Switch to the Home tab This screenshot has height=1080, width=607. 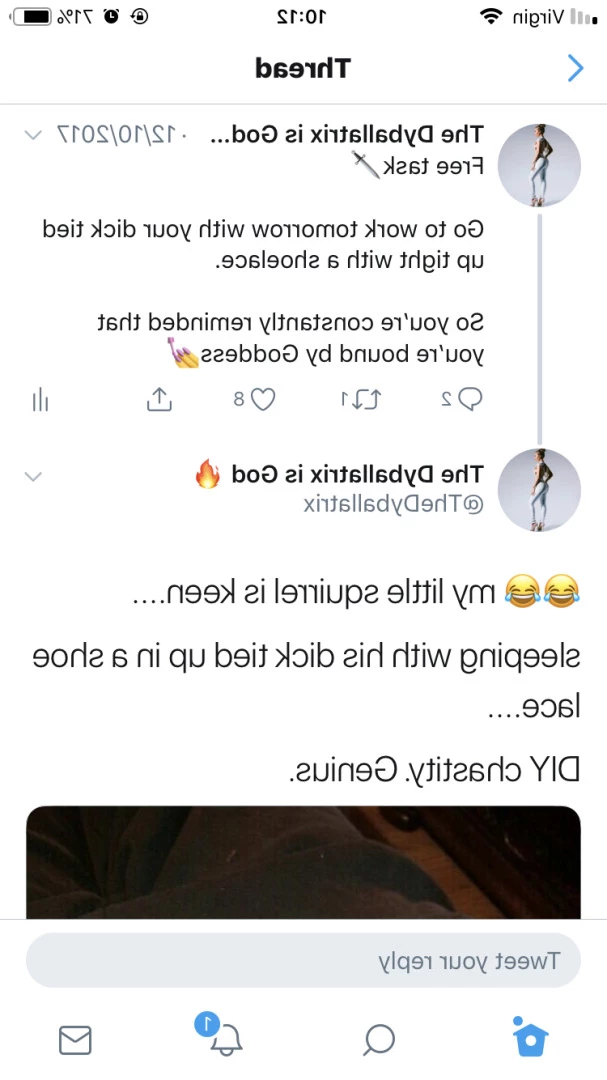pyautogui.click(x=531, y=1037)
